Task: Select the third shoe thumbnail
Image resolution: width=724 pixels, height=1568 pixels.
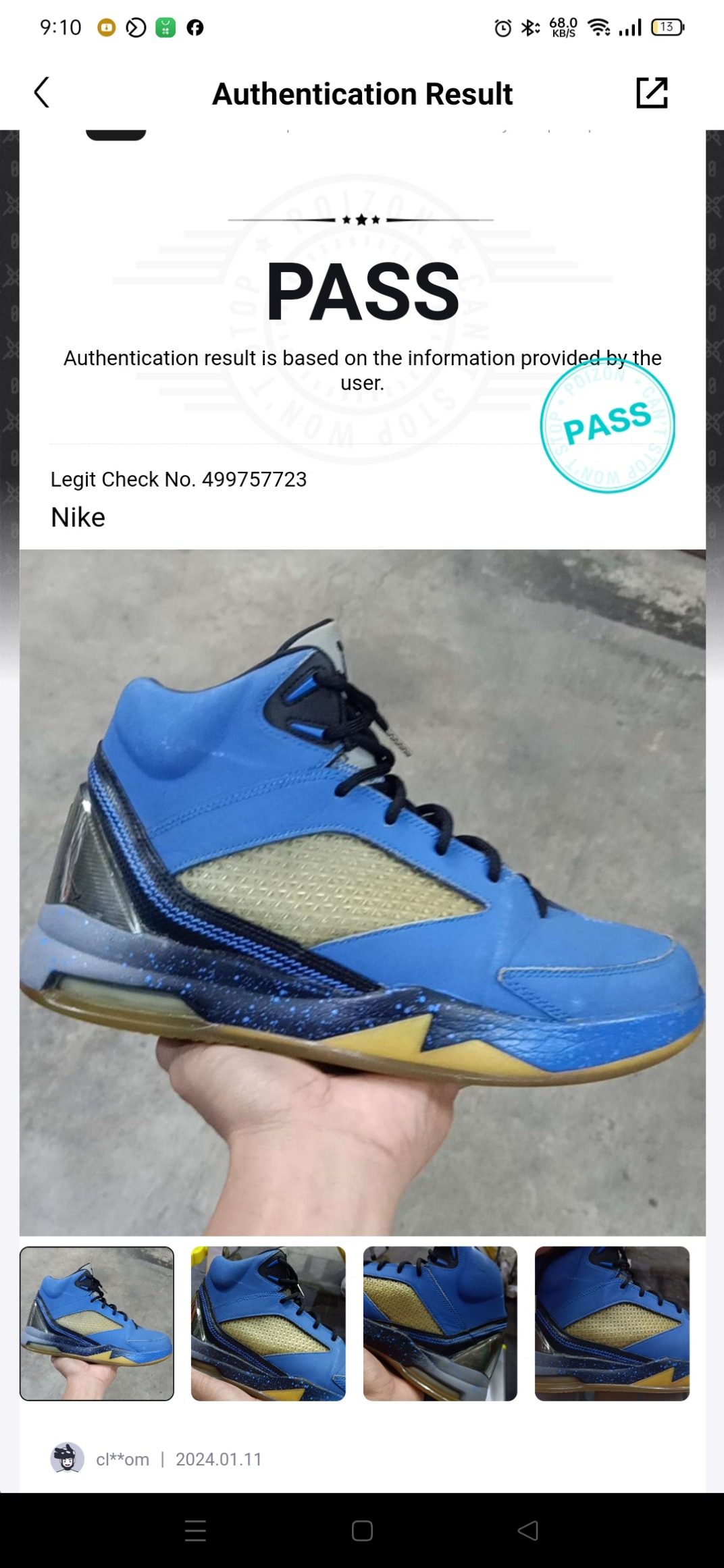Action: (440, 1323)
